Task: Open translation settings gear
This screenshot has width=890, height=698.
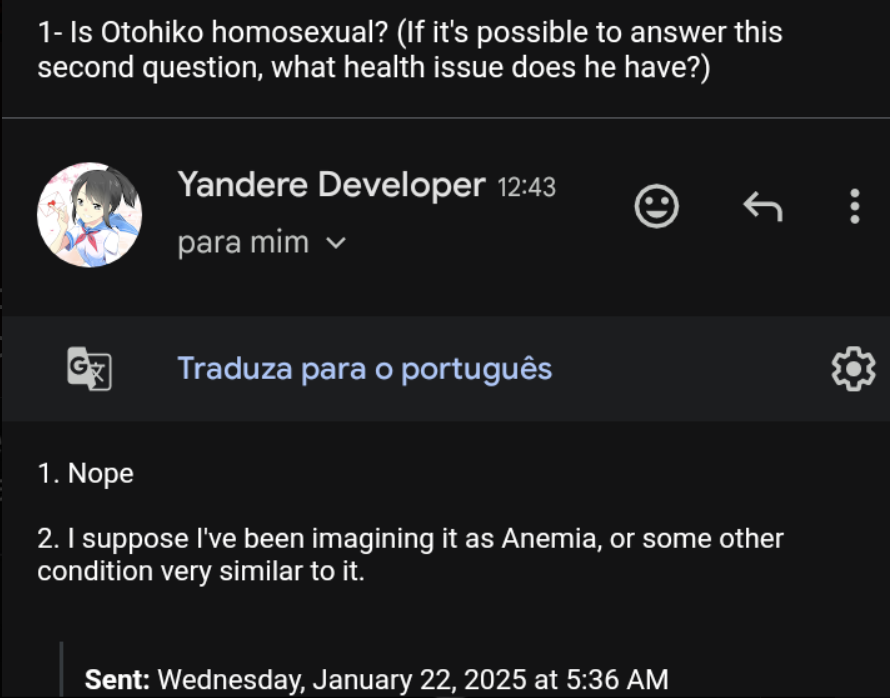Action: [852, 369]
